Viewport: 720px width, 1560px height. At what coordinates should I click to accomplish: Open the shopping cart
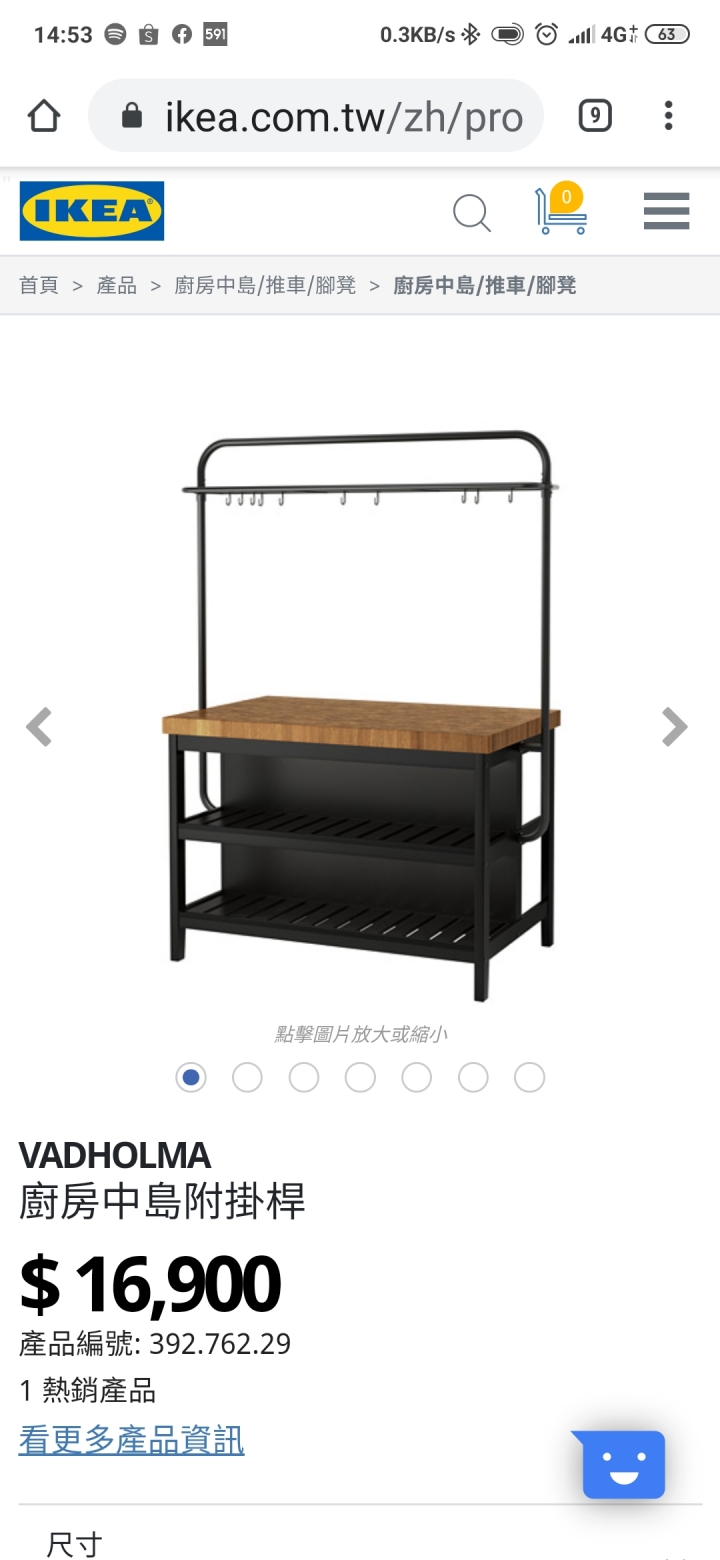[561, 210]
